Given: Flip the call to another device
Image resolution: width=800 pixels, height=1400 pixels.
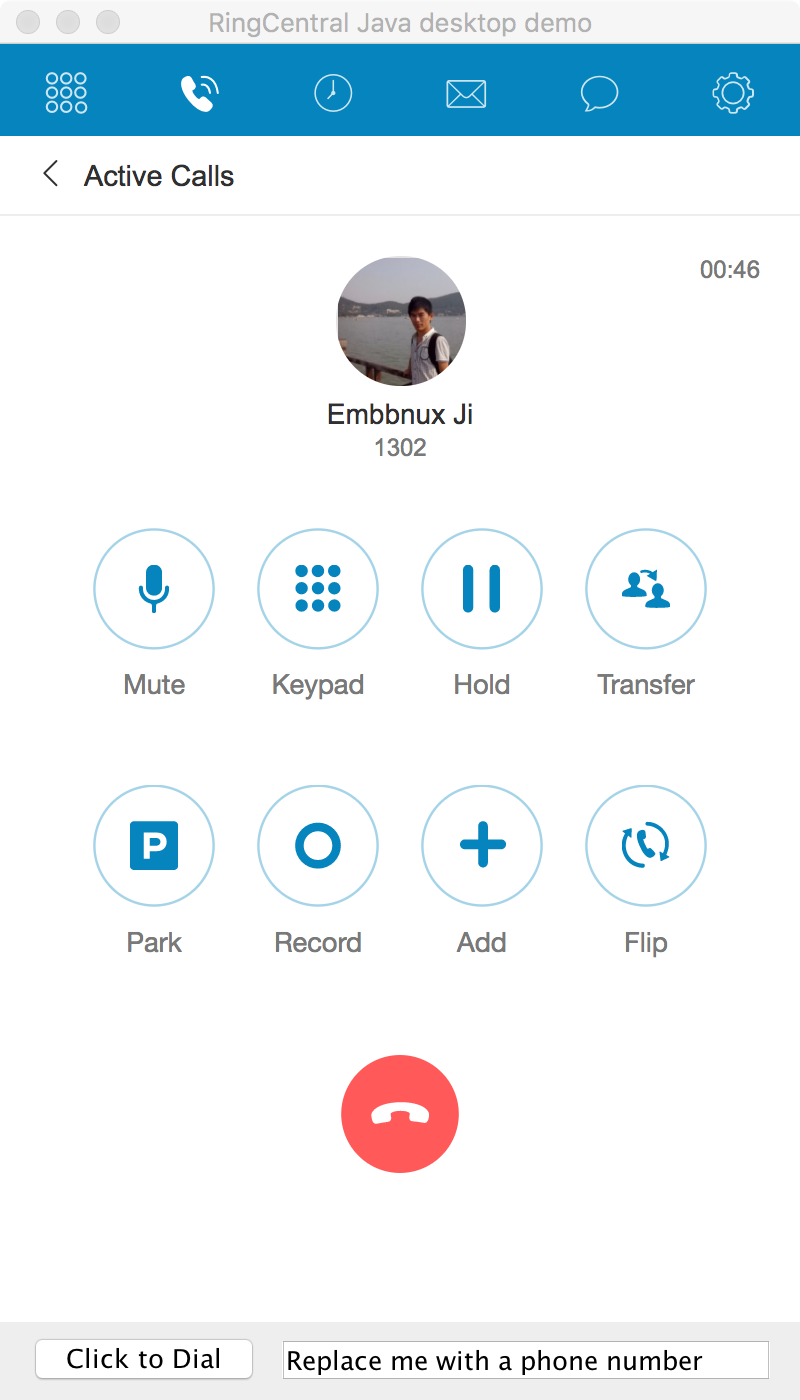Looking at the screenshot, I should click(646, 846).
